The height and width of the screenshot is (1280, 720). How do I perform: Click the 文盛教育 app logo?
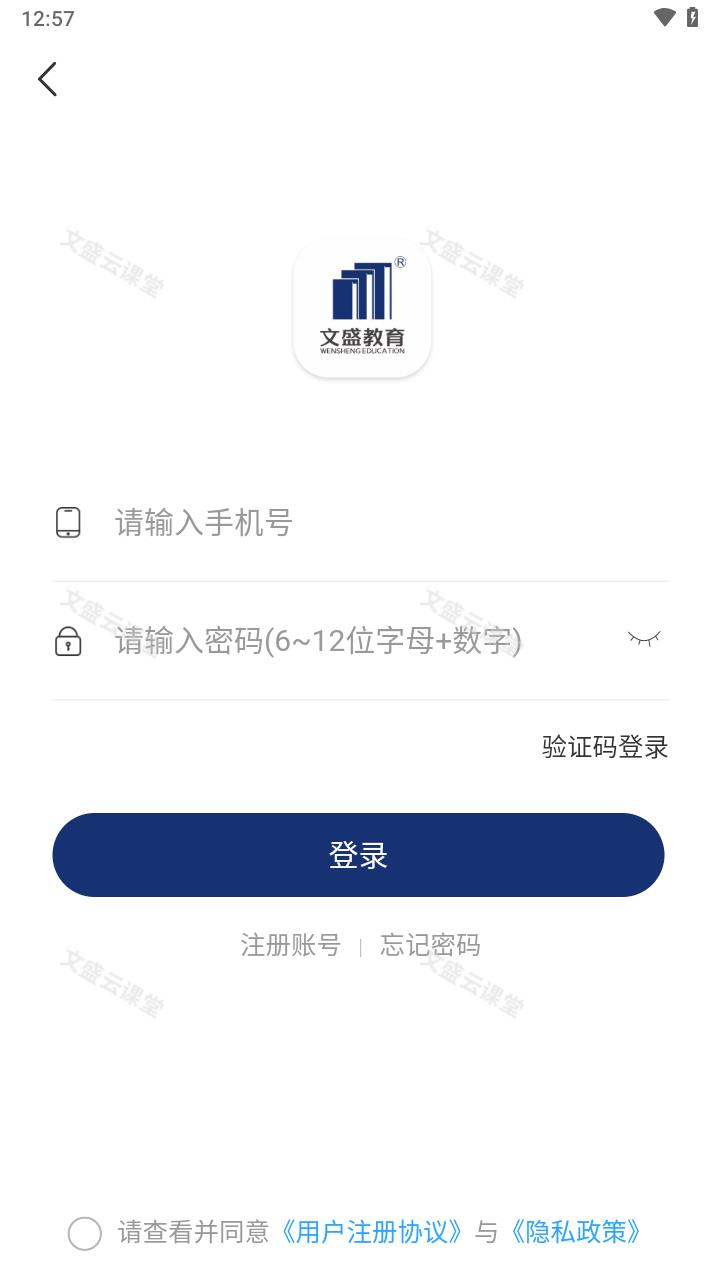(361, 307)
